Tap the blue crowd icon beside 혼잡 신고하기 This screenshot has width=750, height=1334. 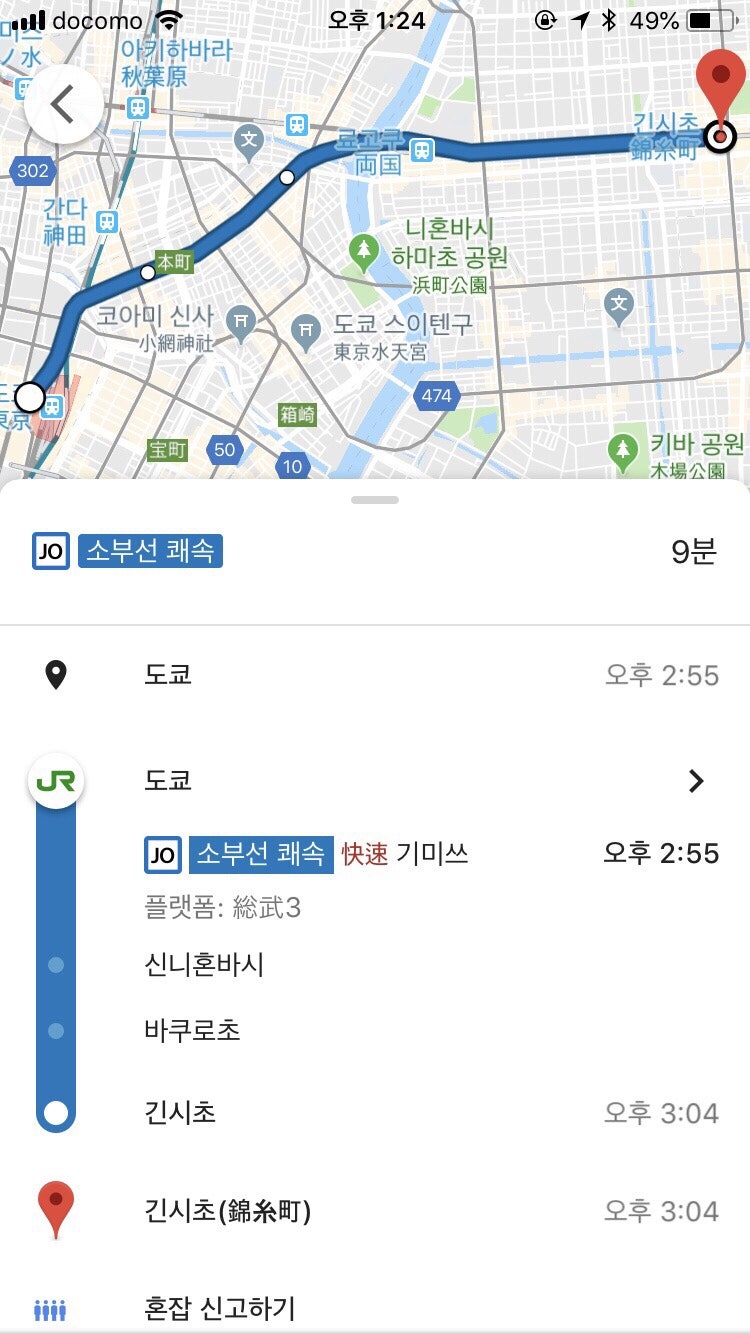click(50, 1308)
